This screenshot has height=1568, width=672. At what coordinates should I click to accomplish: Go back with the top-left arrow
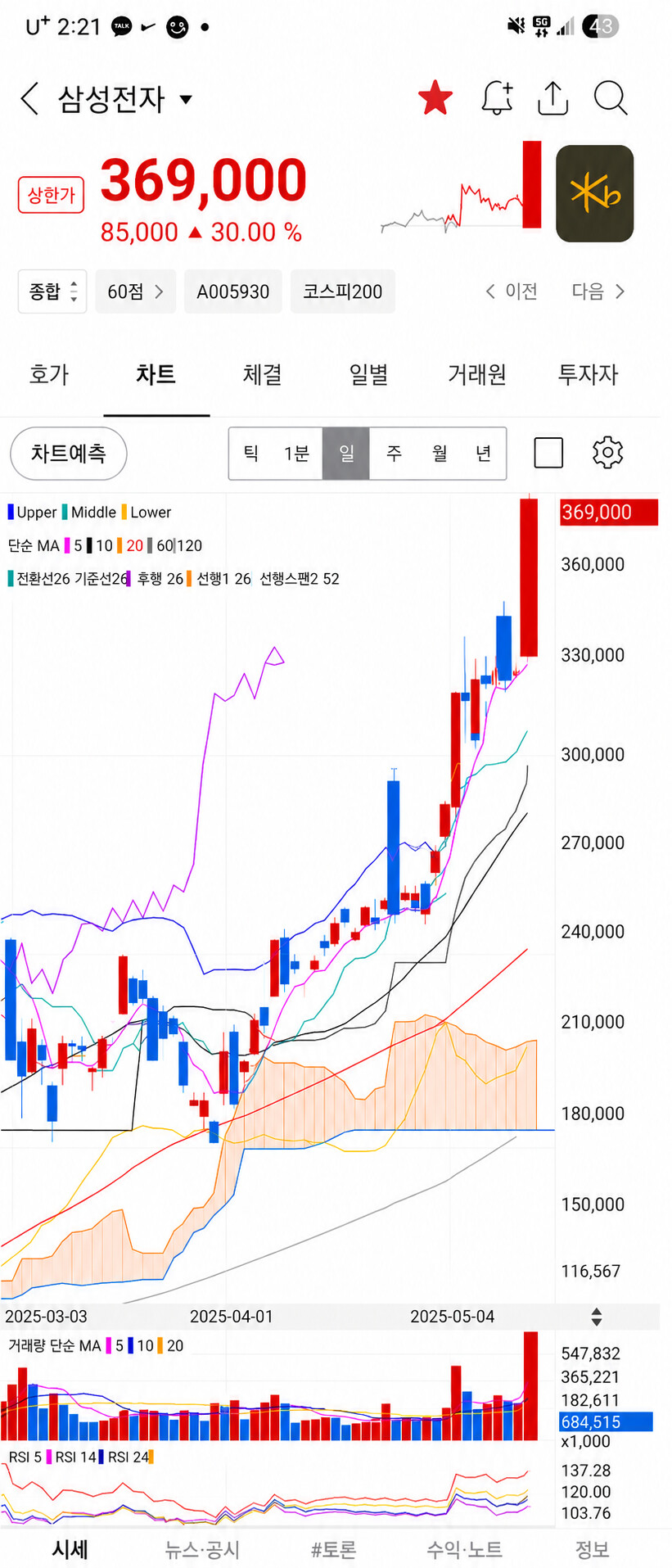(x=29, y=99)
